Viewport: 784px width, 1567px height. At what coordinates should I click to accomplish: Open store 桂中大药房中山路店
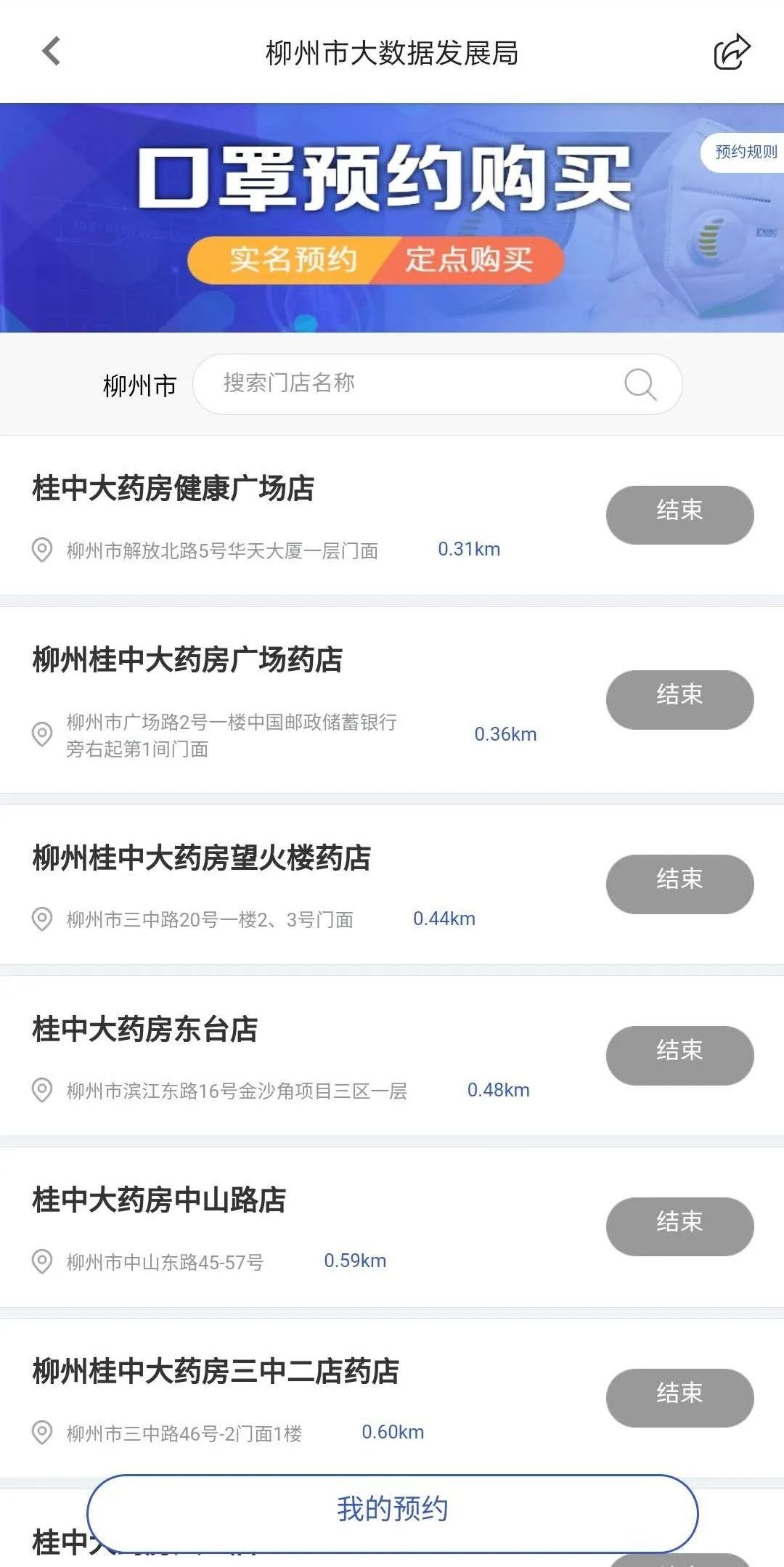[160, 1200]
